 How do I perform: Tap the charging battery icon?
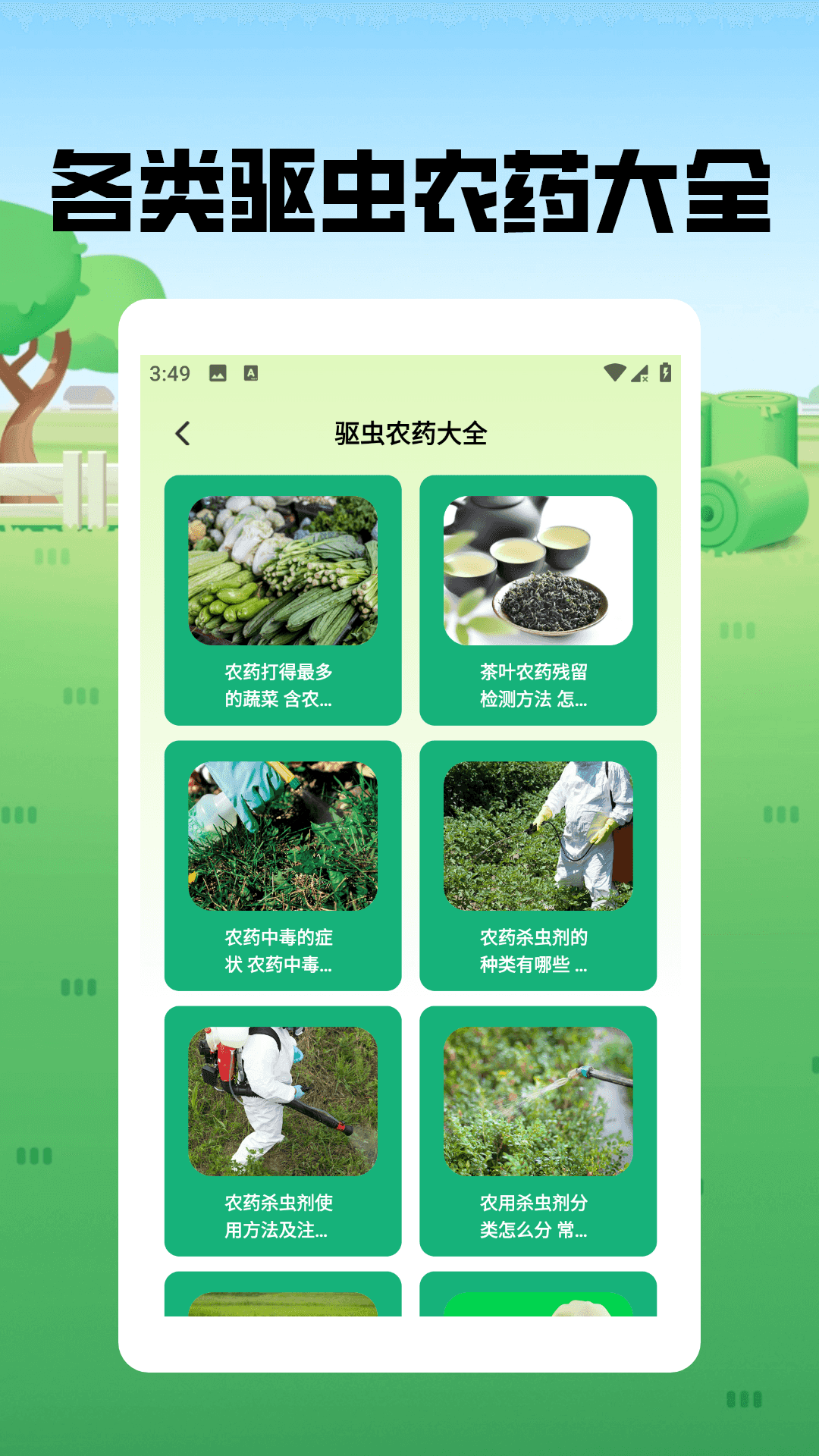pyautogui.click(x=667, y=372)
